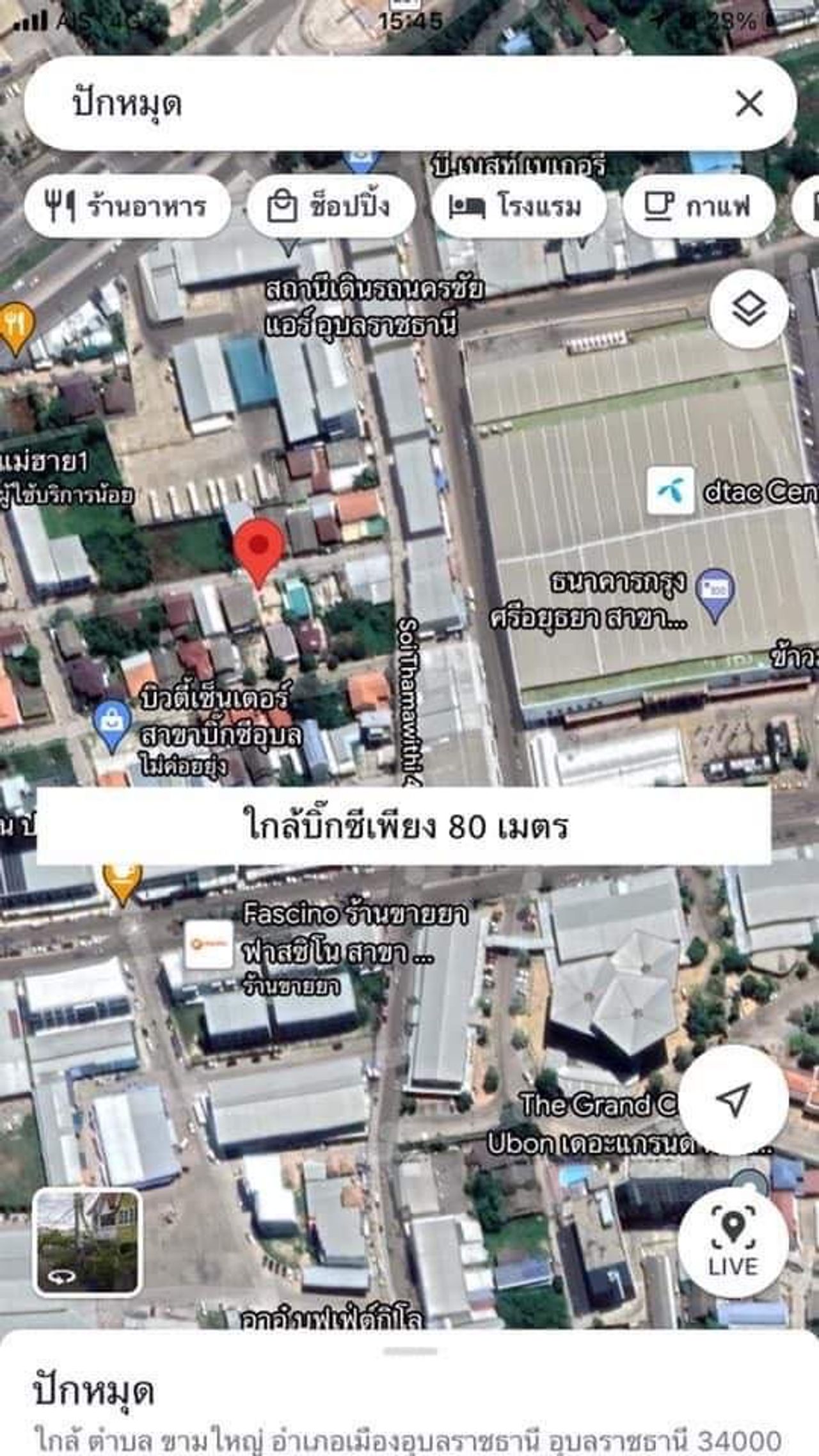Open the บิวตี้เซ็นเตอร์ shopping marker

pyautogui.click(x=113, y=725)
